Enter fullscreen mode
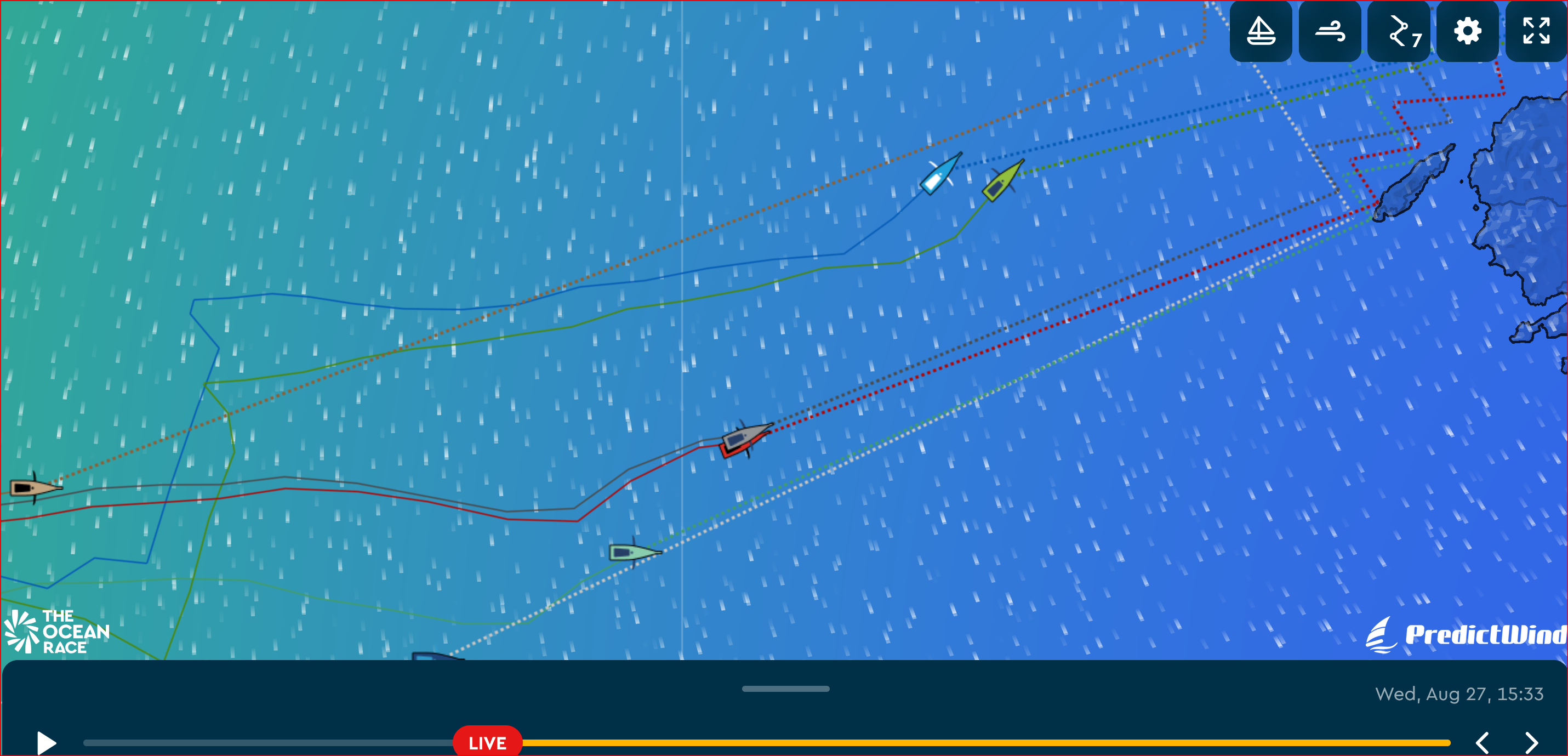The width and height of the screenshot is (1568, 756). pyautogui.click(x=1536, y=31)
